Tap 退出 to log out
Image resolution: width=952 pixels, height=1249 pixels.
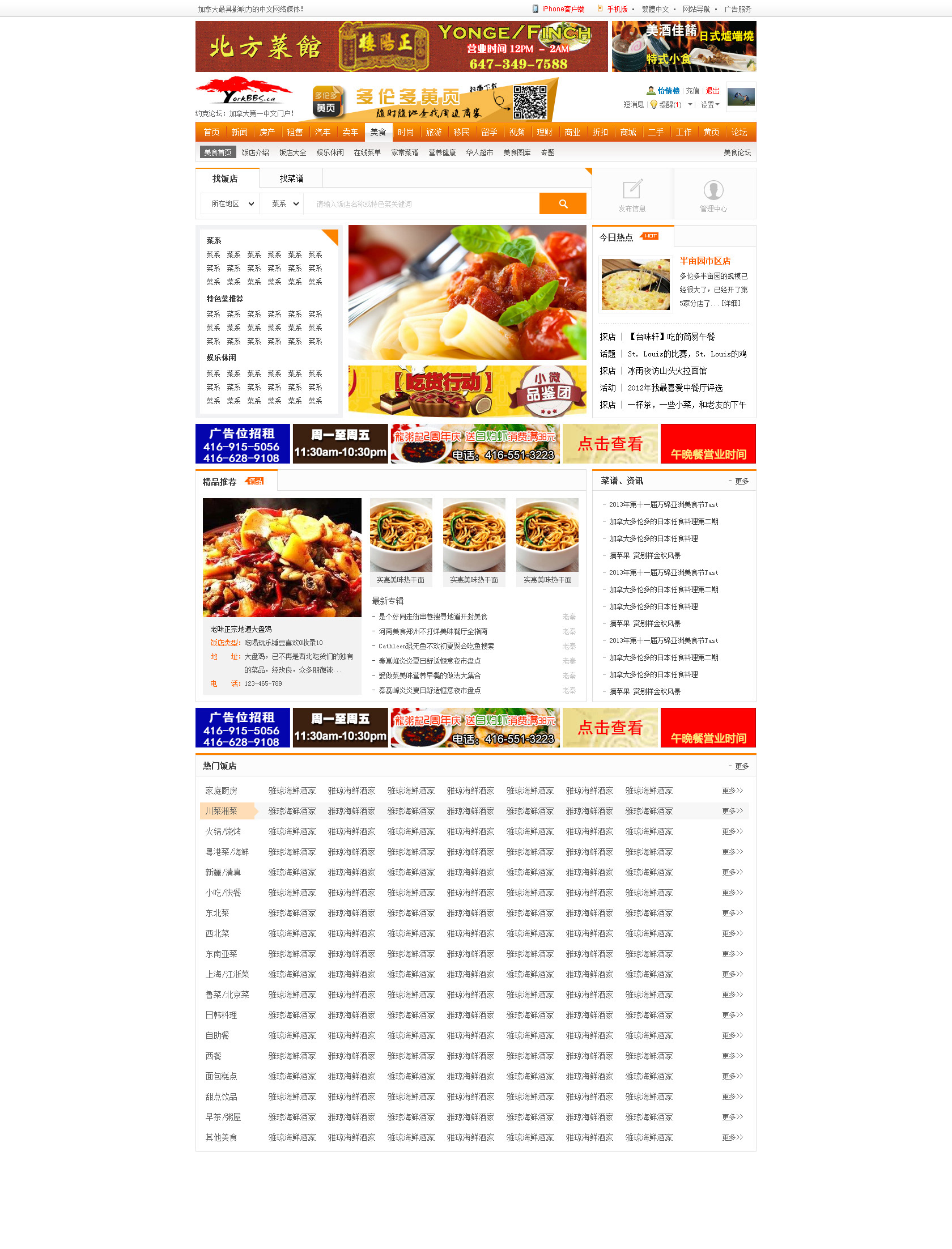(x=712, y=91)
